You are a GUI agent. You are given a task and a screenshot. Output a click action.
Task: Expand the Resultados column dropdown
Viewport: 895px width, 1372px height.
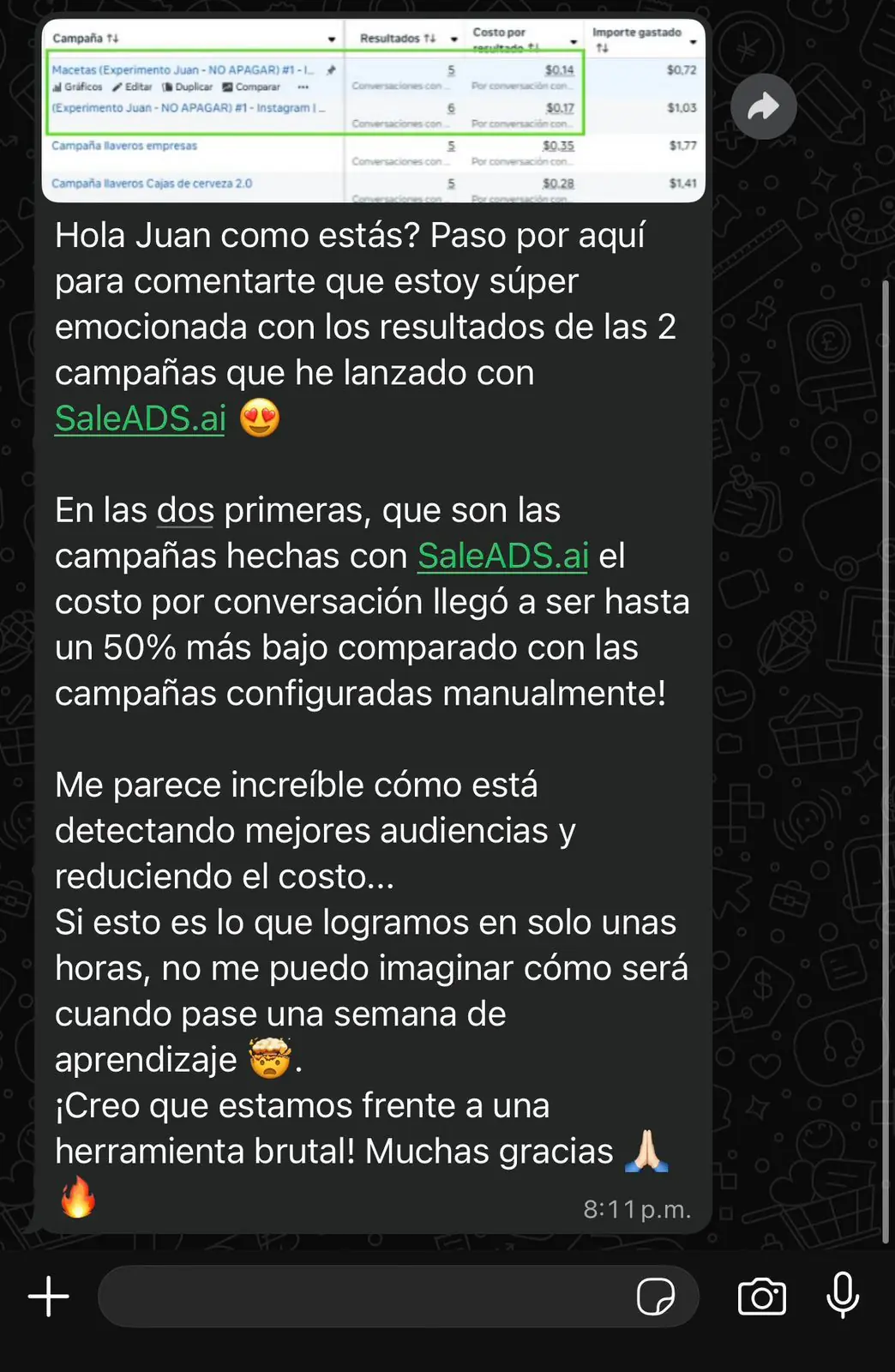[x=454, y=39]
